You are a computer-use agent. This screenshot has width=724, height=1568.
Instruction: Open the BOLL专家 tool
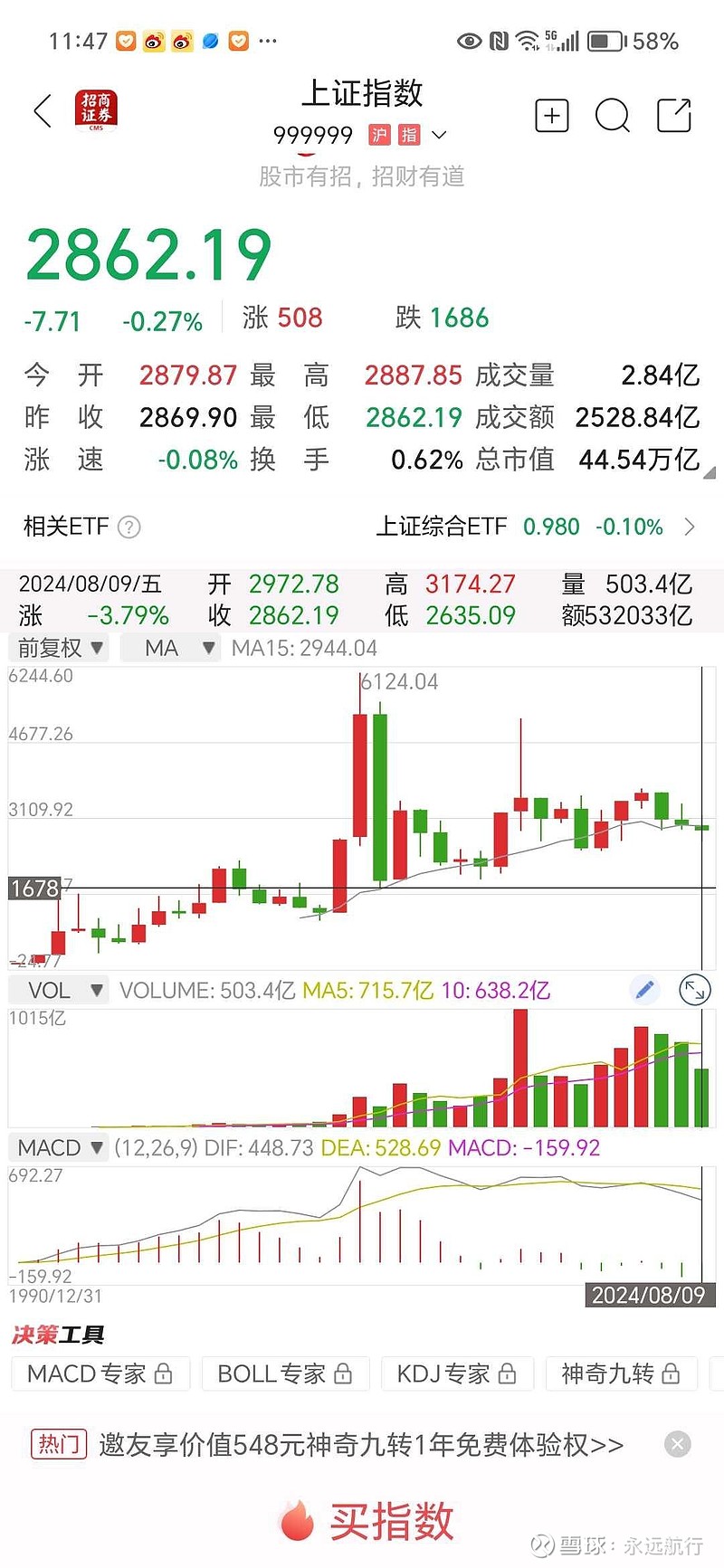click(285, 1373)
